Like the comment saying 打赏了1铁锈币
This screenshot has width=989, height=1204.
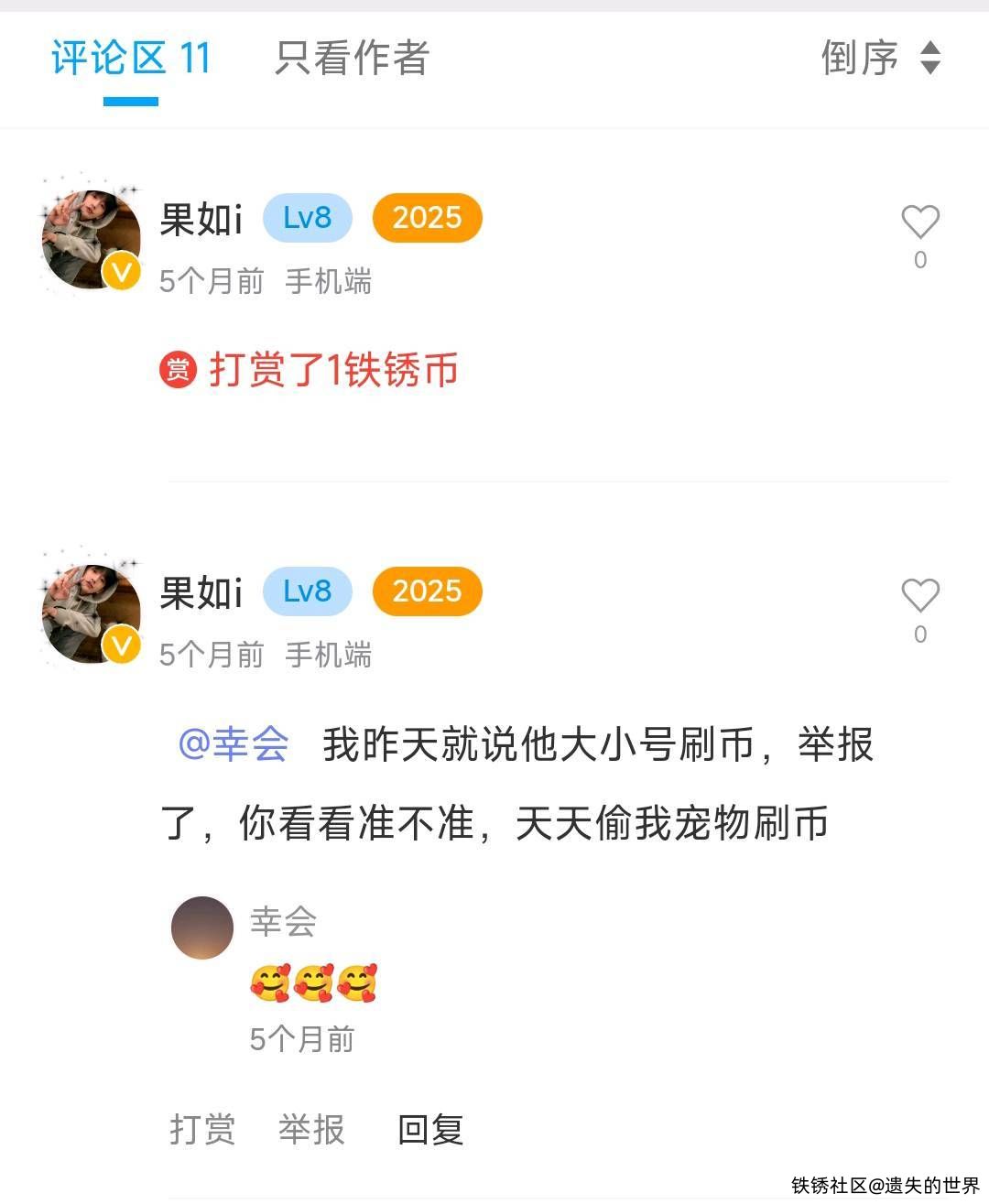click(x=919, y=222)
